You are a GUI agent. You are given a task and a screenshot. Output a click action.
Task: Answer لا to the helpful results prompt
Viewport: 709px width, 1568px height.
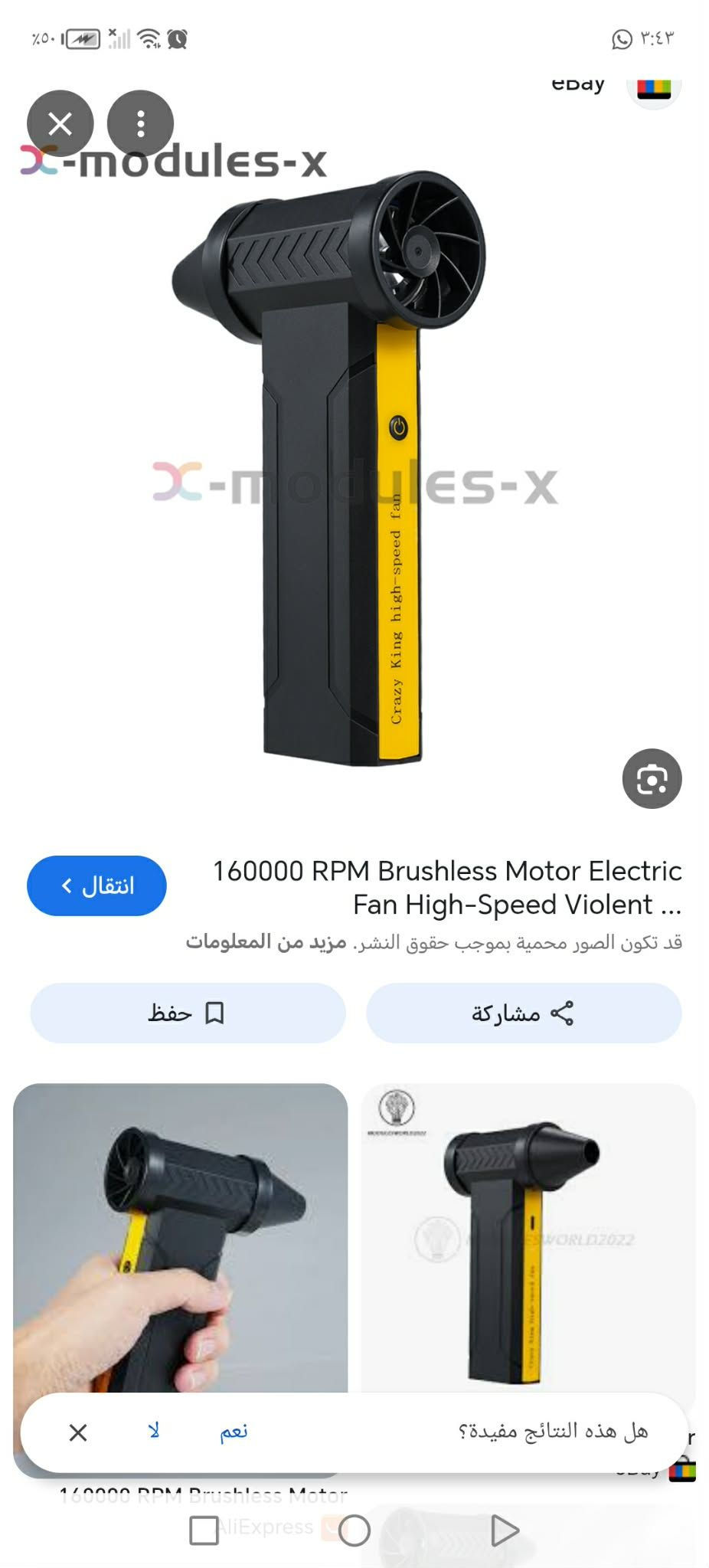154,1432
